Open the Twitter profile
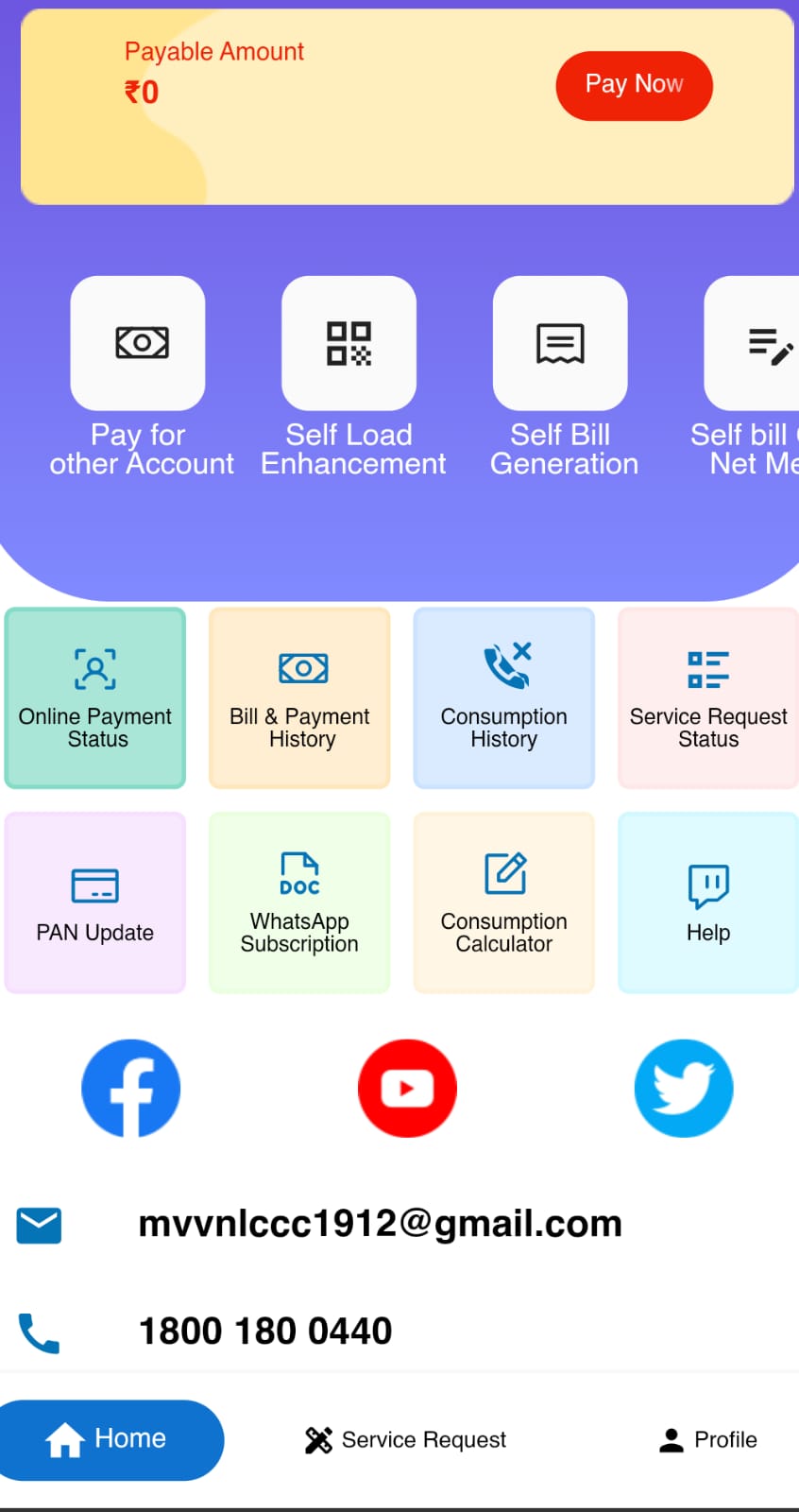This screenshot has width=799, height=1512. pyautogui.click(x=684, y=1089)
